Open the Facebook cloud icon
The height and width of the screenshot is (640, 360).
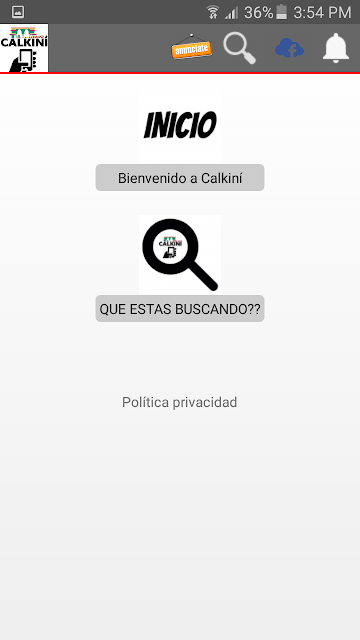(289, 48)
